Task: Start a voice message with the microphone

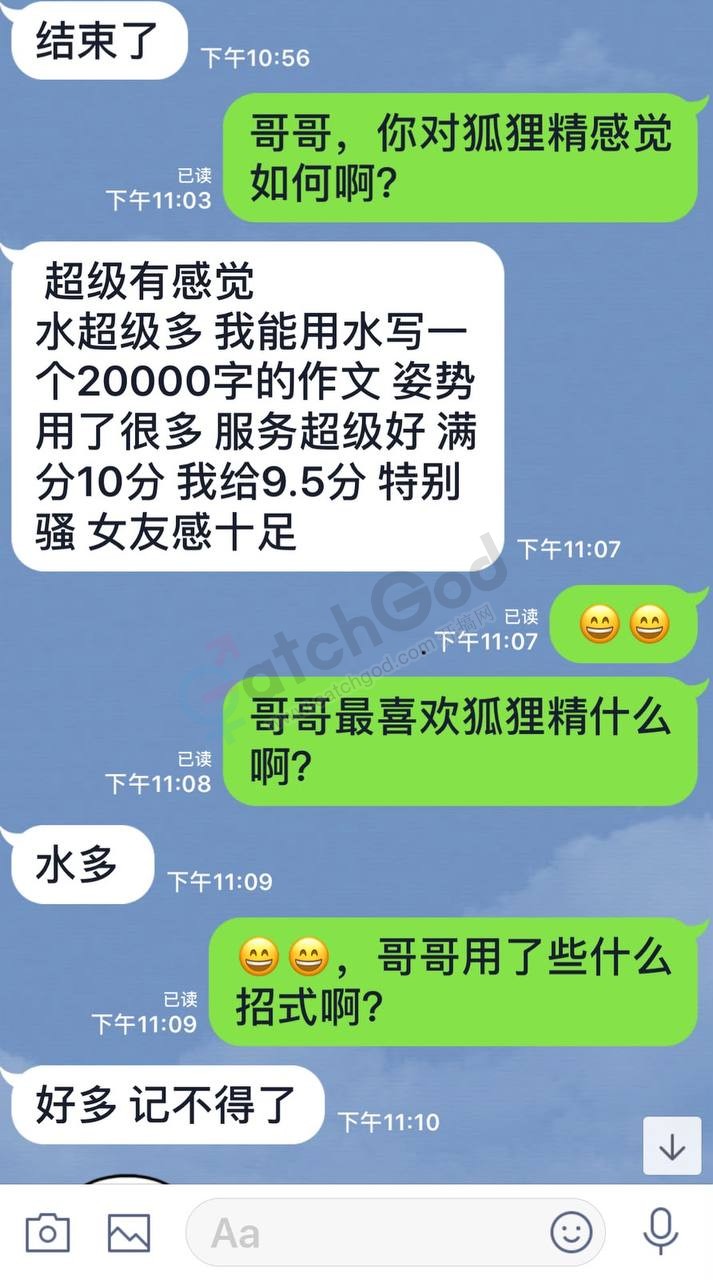Action: 660,1232
